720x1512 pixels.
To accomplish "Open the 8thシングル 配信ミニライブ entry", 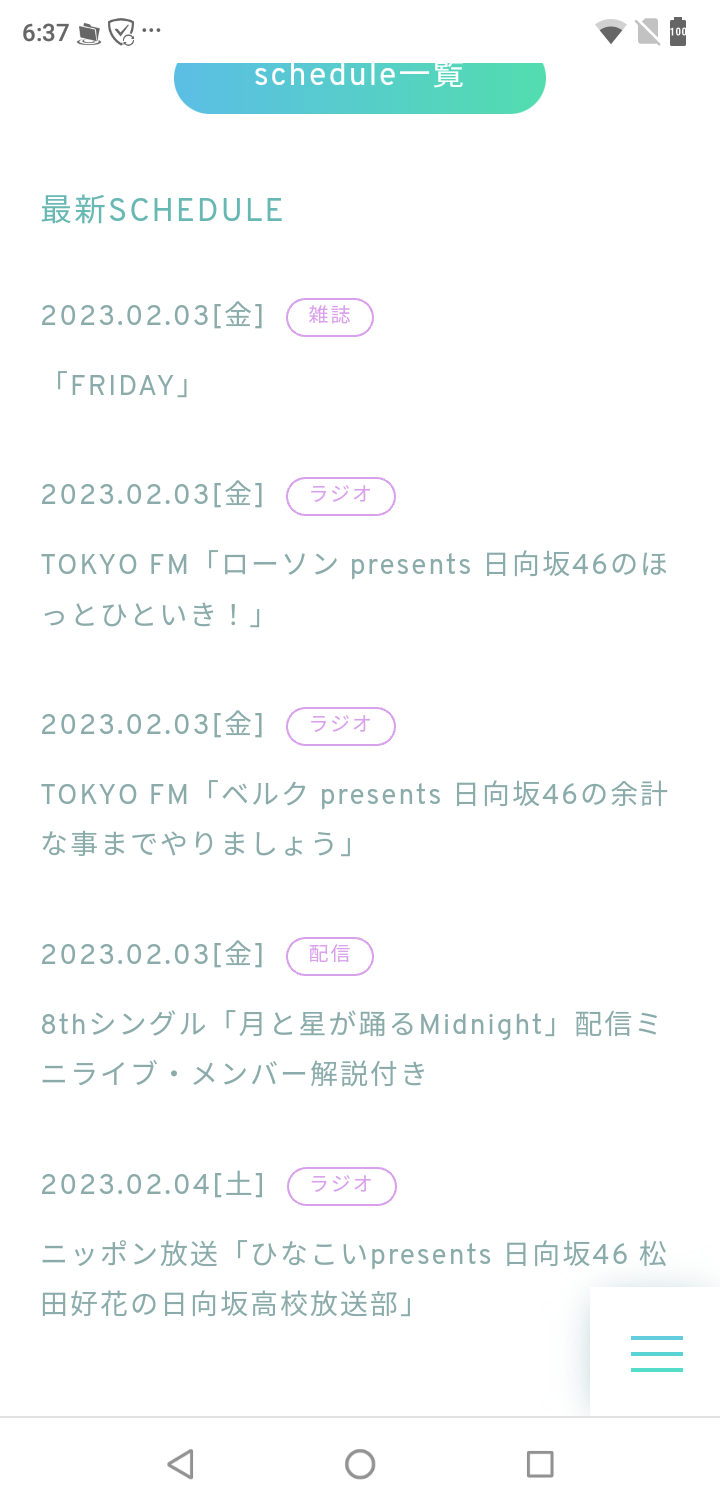I will coord(352,1049).
